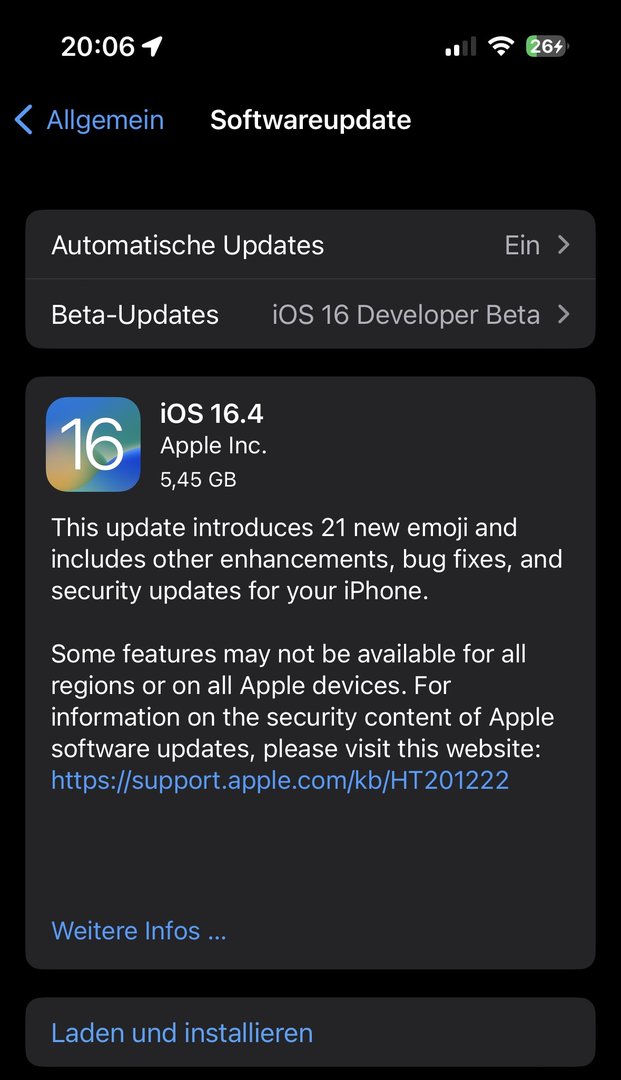Viewport: 621px width, 1080px height.
Task: Open the support.apple.com security link
Action: click(x=280, y=780)
